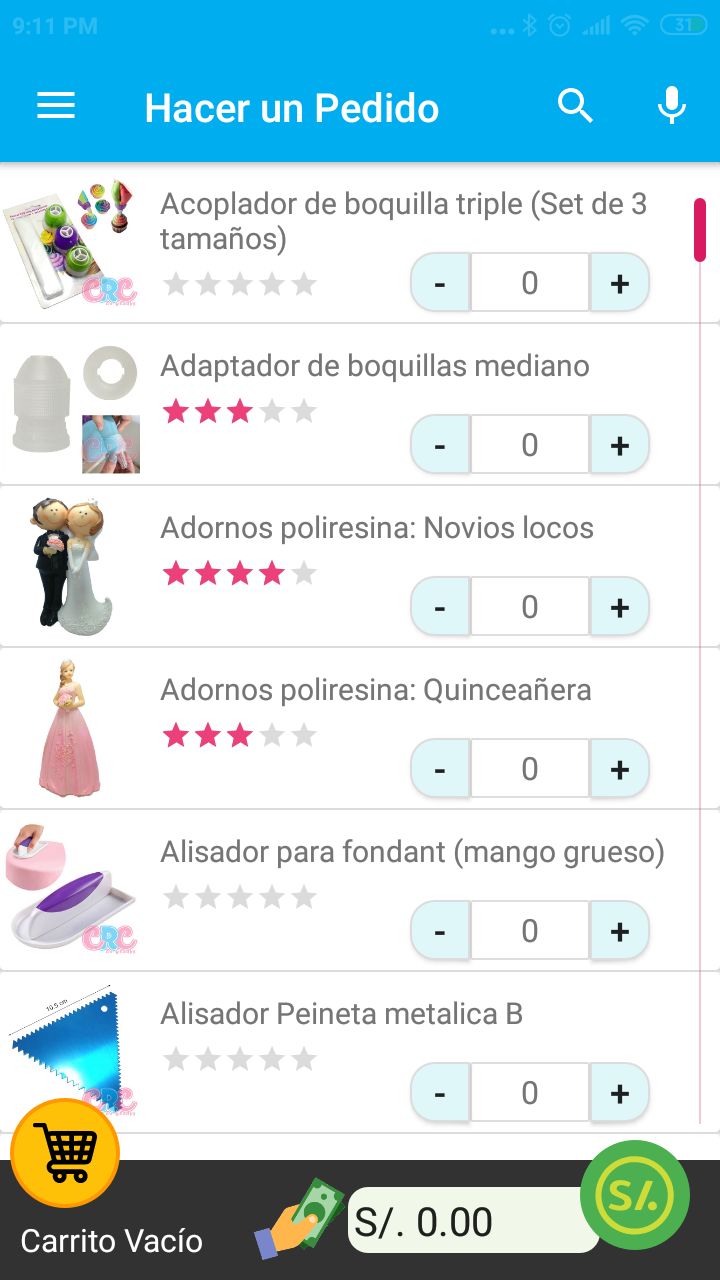Tap quantity field for Adaptador de boquillas mediano
This screenshot has height=1280, width=720.
(530, 445)
